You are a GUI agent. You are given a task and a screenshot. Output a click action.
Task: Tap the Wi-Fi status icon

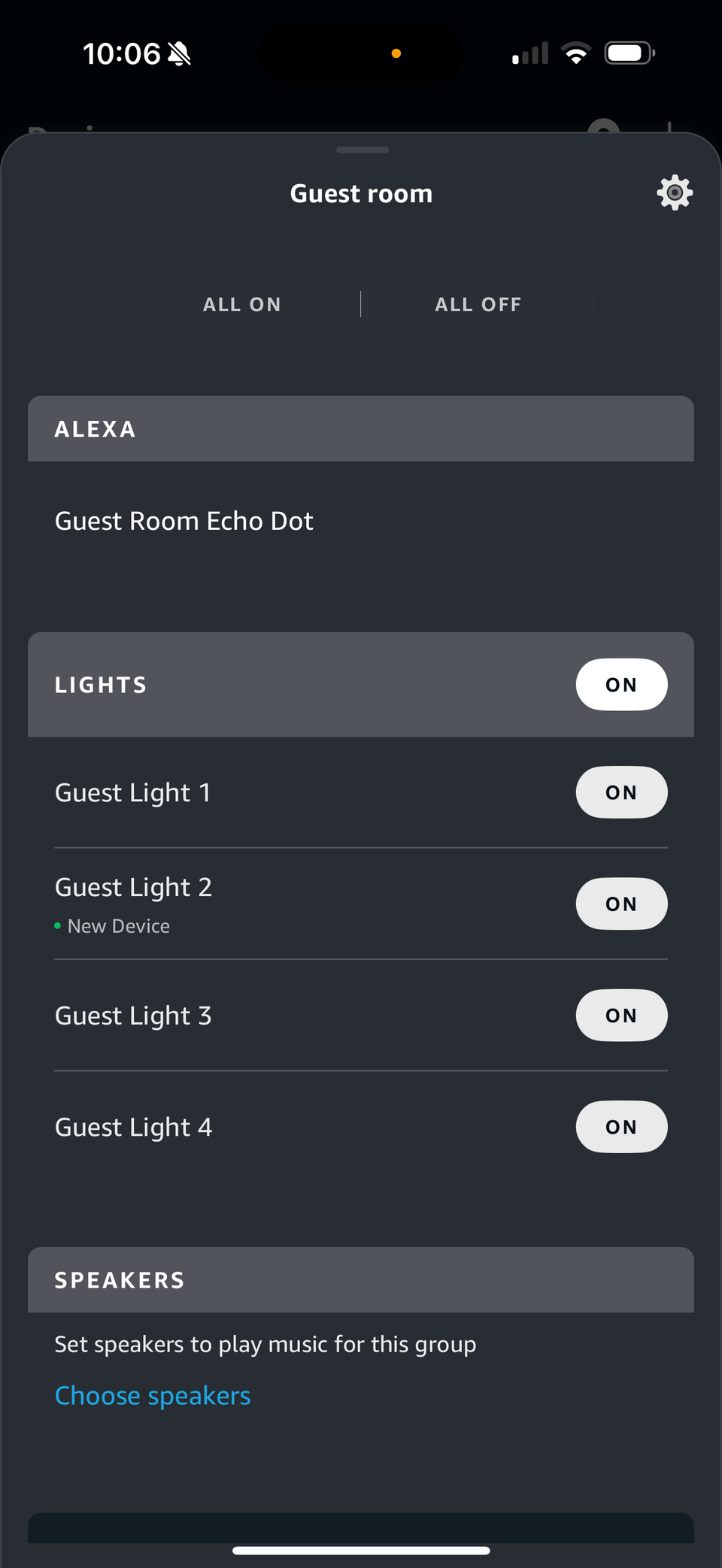pos(575,53)
